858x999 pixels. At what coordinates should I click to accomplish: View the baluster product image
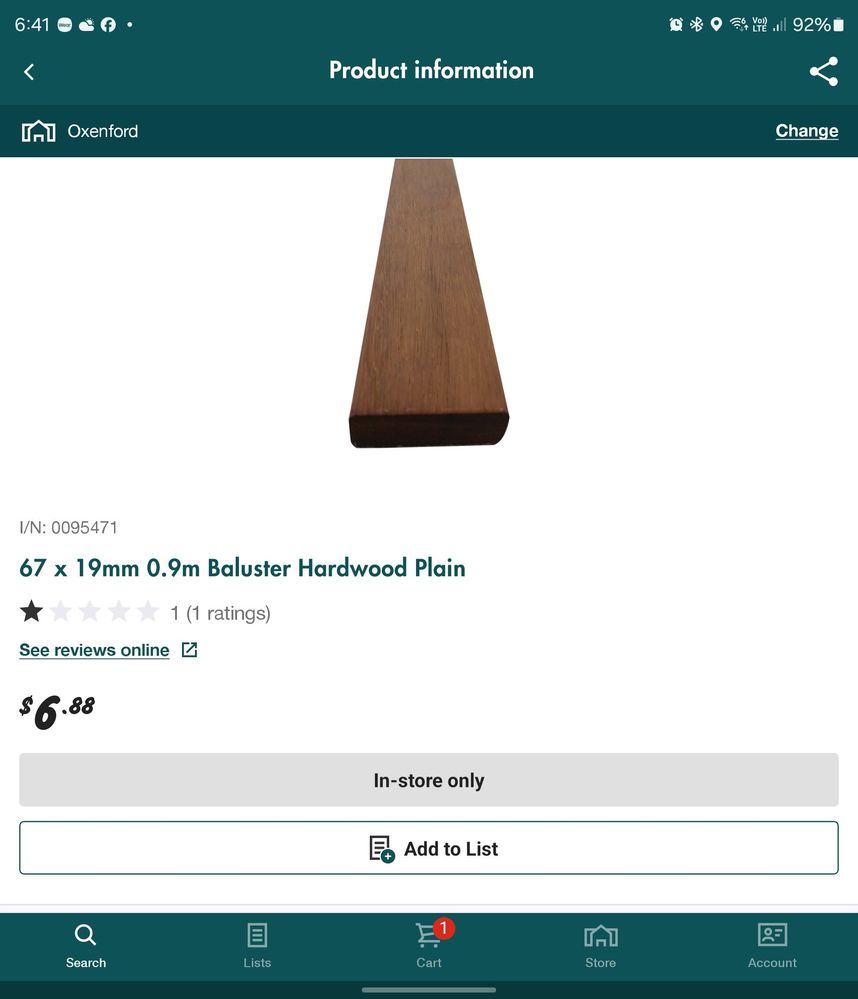(x=429, y=305)
